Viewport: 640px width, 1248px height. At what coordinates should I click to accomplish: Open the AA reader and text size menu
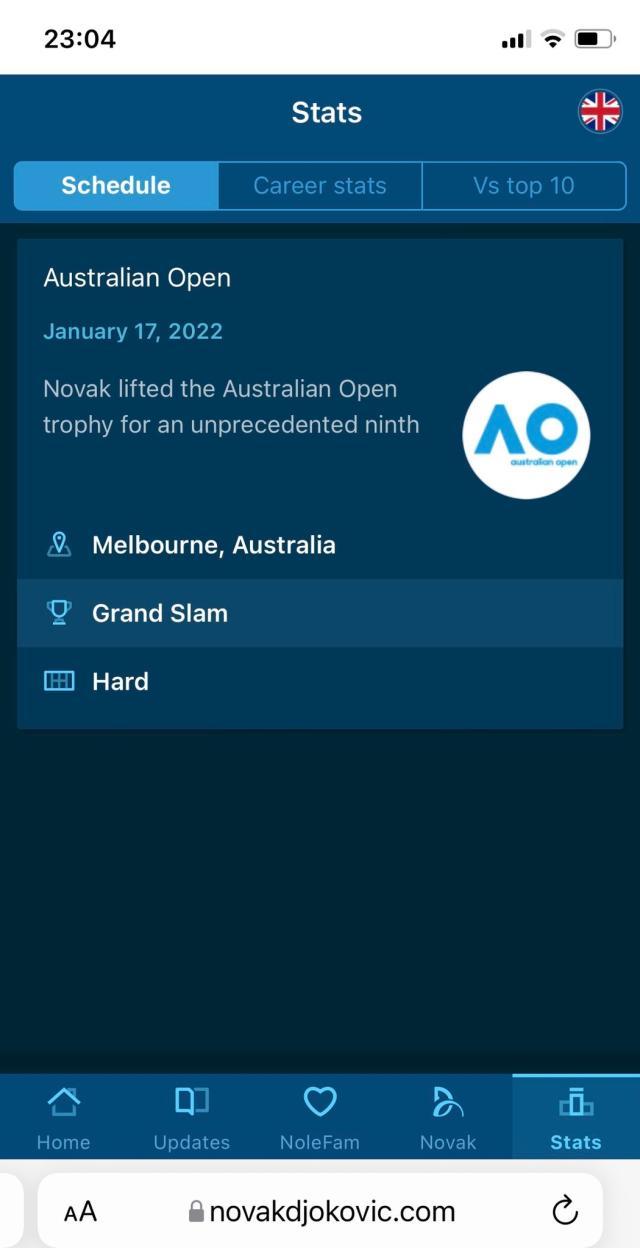click(80, 1212)
